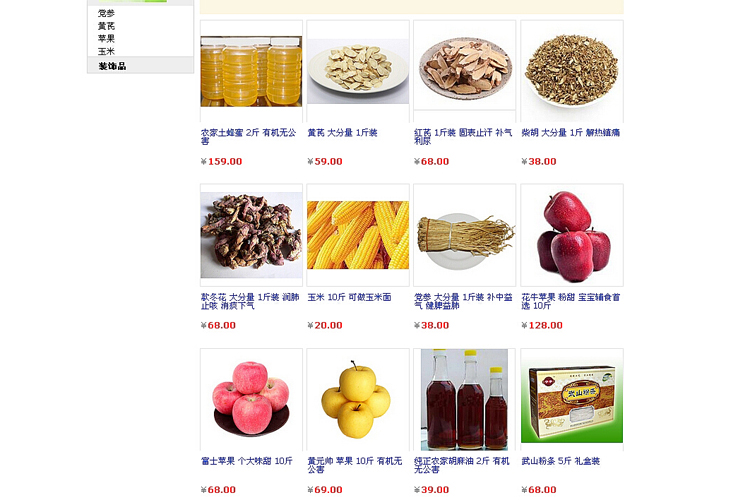Open the 党参 category link
This screenshot has width=750, height=500.
106,13
